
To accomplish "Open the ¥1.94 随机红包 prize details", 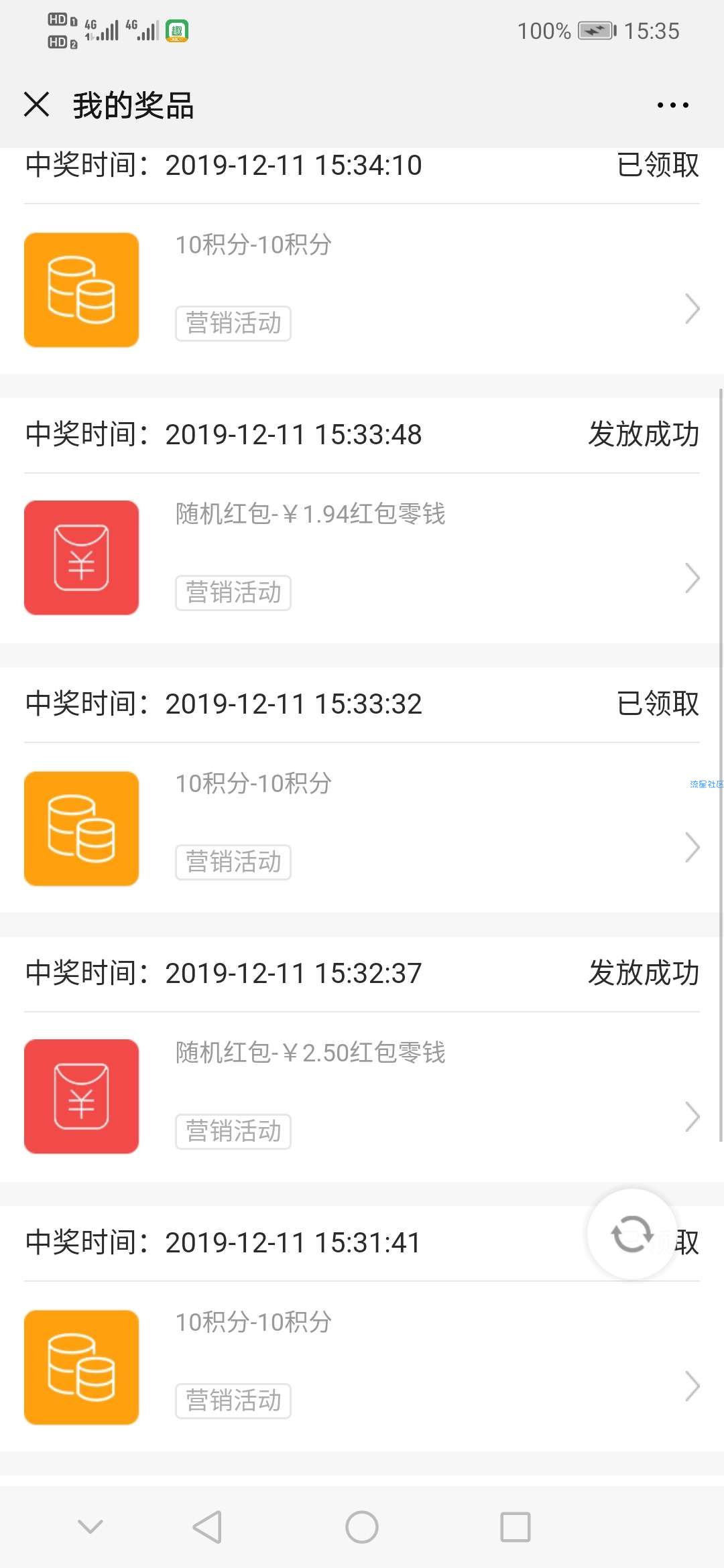I will click(362, 558).
